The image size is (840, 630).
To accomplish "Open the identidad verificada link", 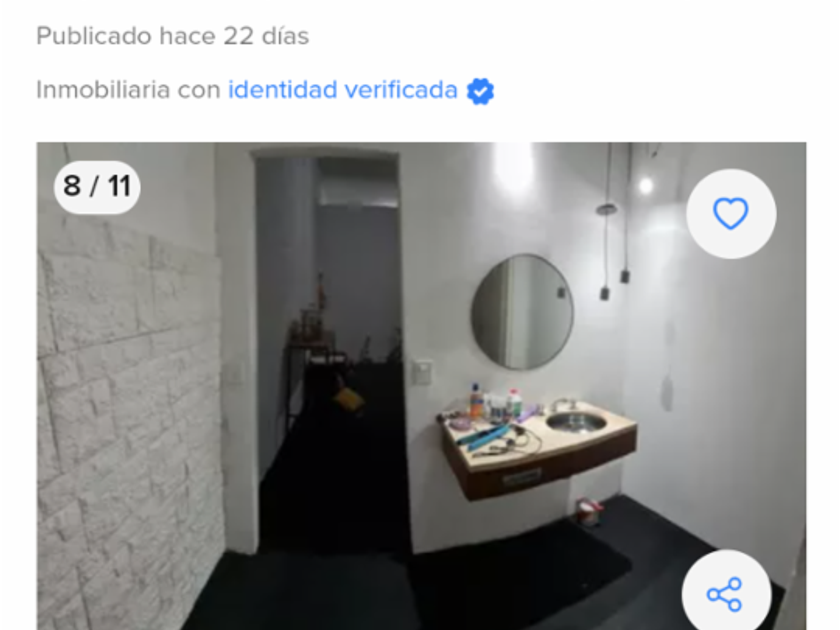I will [343, 89].
